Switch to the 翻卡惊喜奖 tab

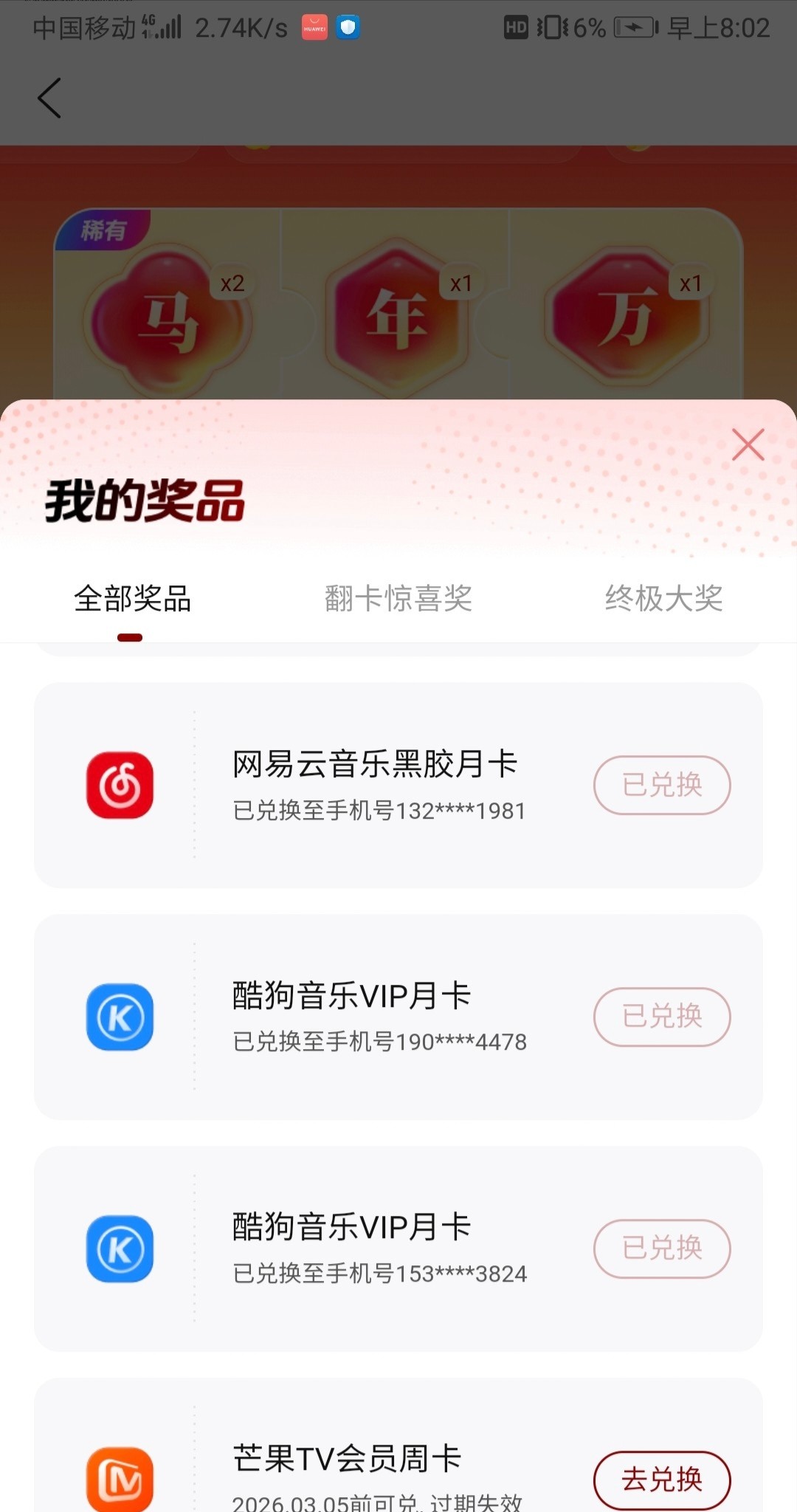tap(398, 599)
